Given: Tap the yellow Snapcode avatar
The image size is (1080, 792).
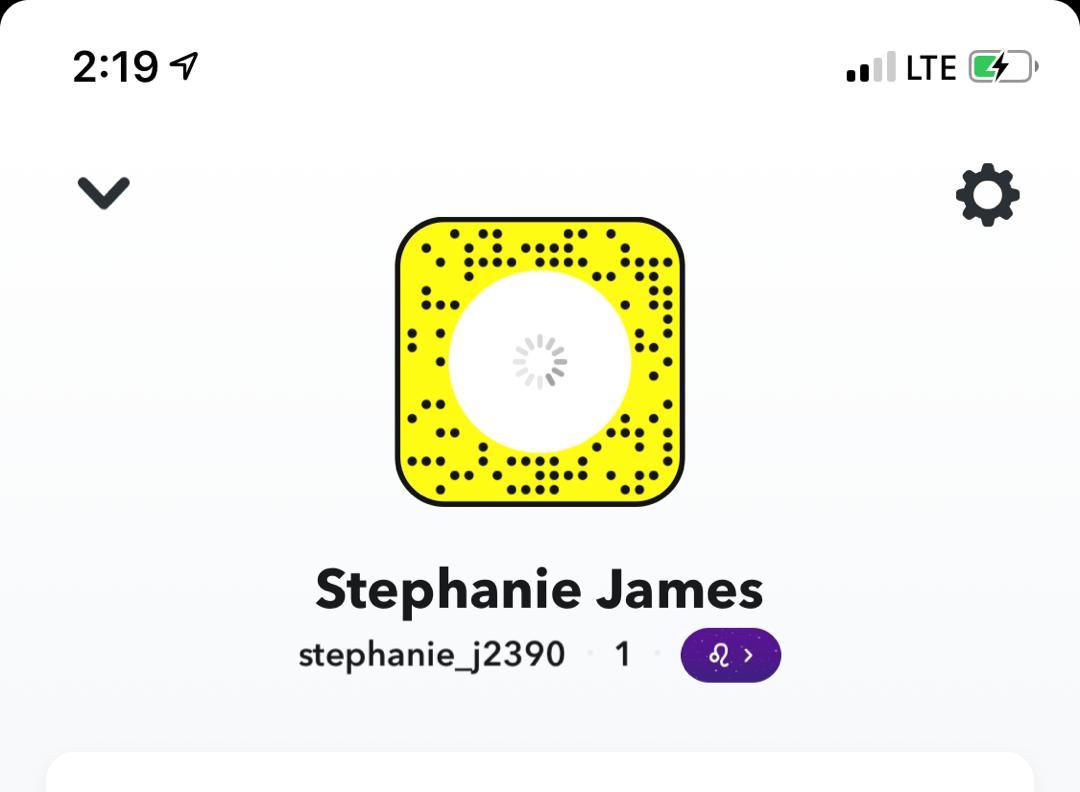Looking at the screenshot, I should [540, 361].
